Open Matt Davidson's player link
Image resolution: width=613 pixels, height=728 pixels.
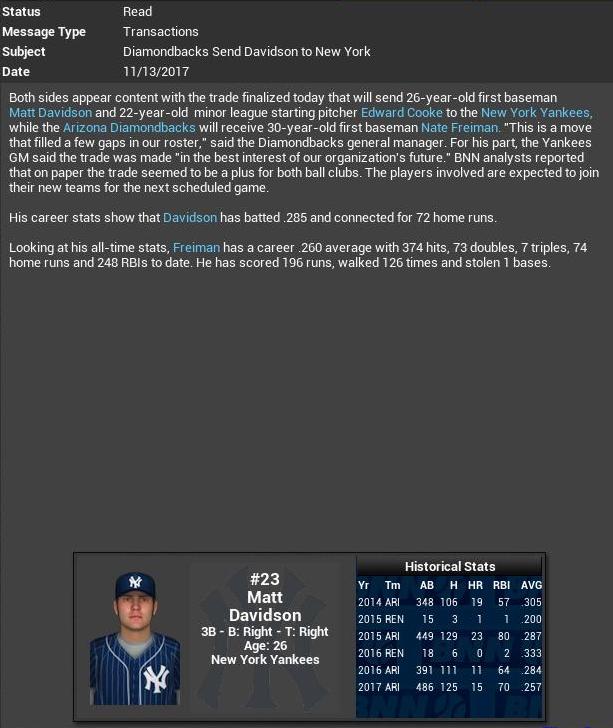click(x=50, y=113)
